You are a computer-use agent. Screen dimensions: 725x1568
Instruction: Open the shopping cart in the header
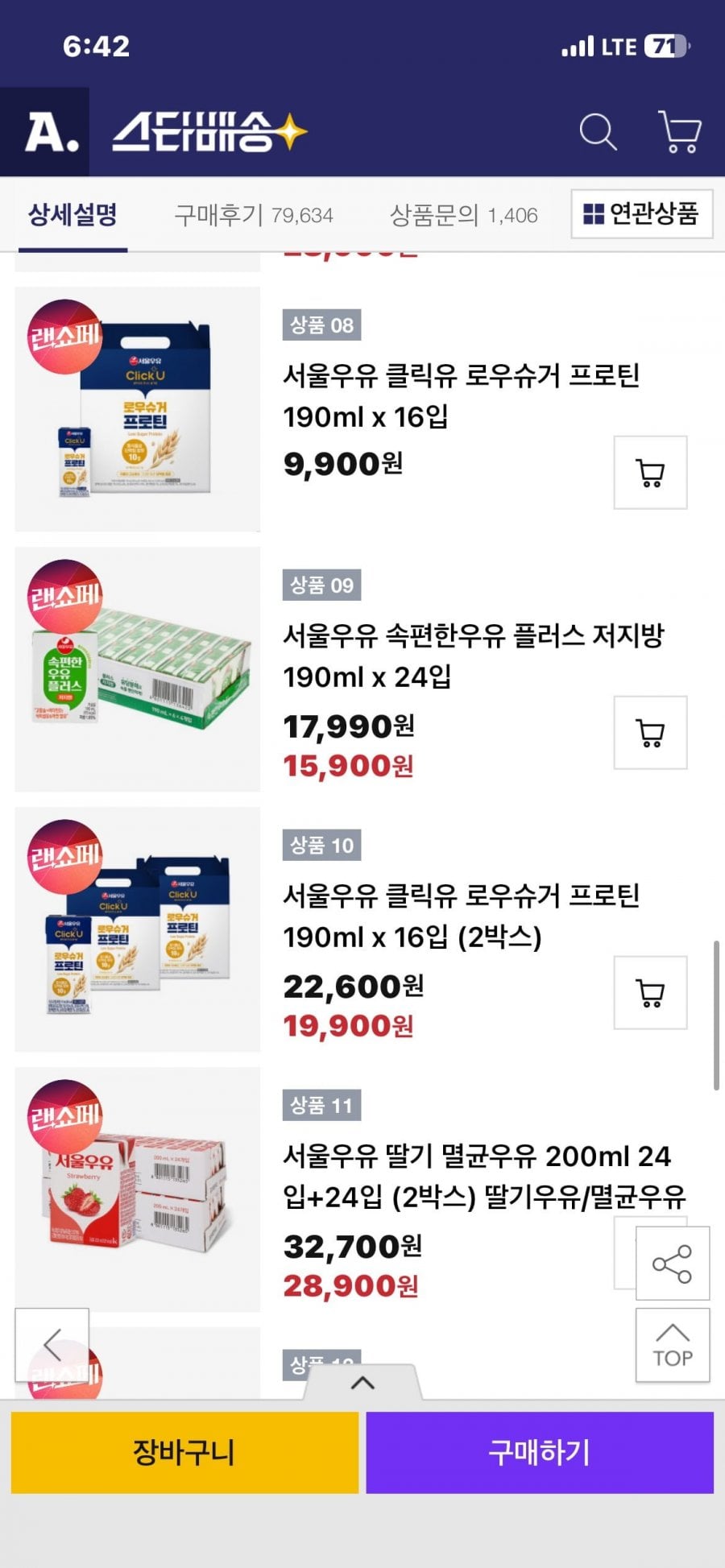679,132
